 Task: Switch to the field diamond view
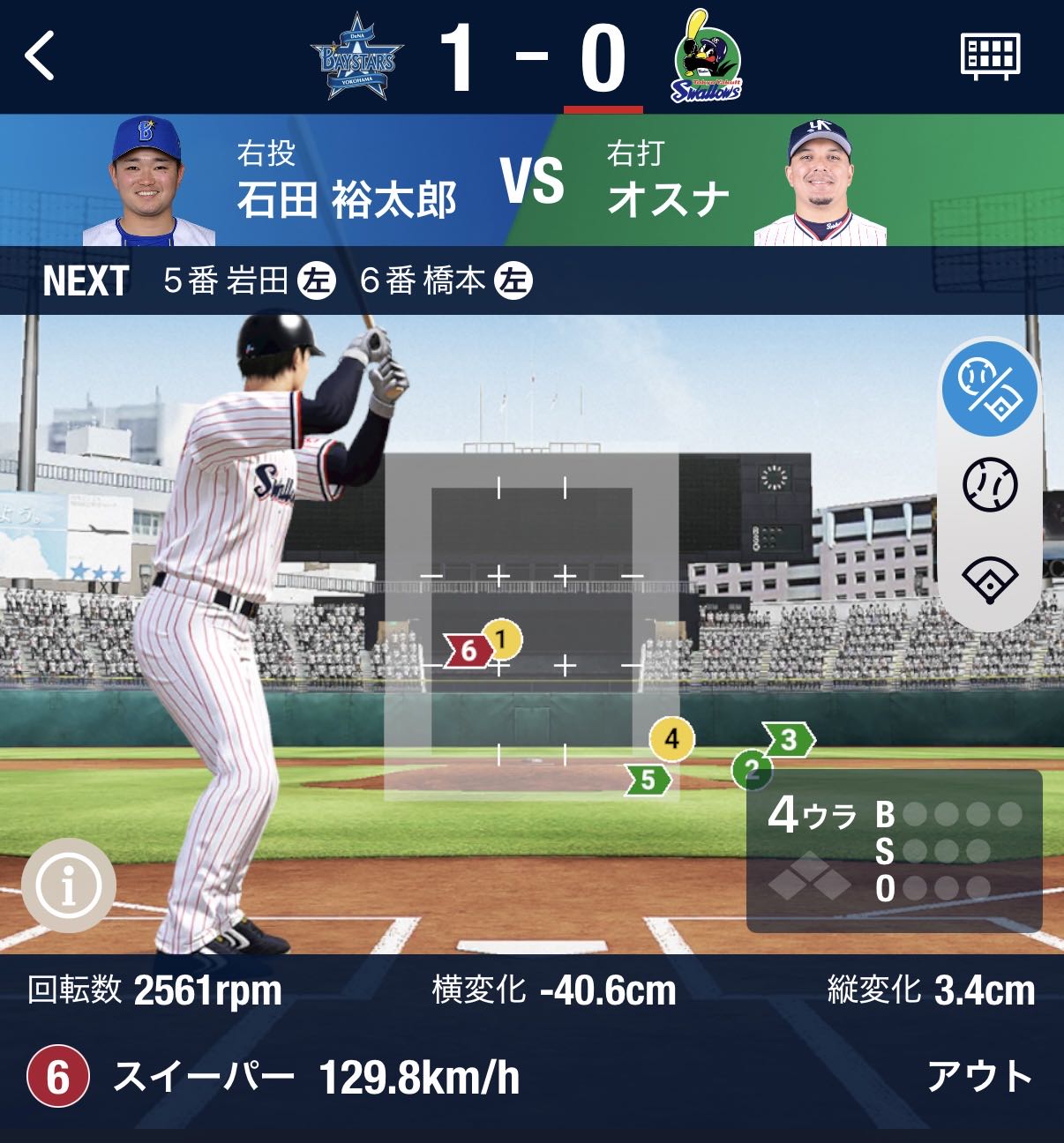click(990, 578)
